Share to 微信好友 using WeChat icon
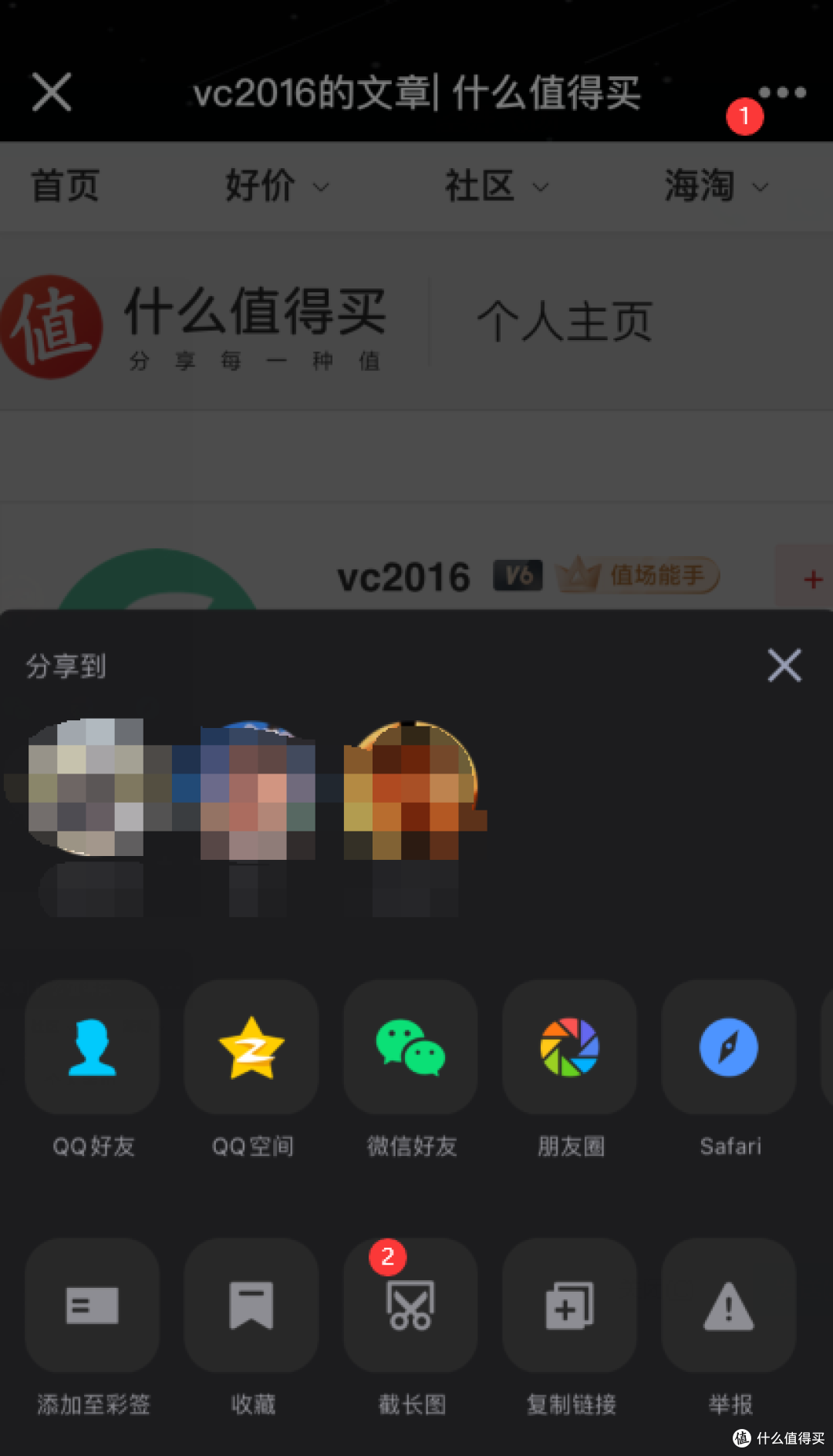 [x=410, y=1049]
